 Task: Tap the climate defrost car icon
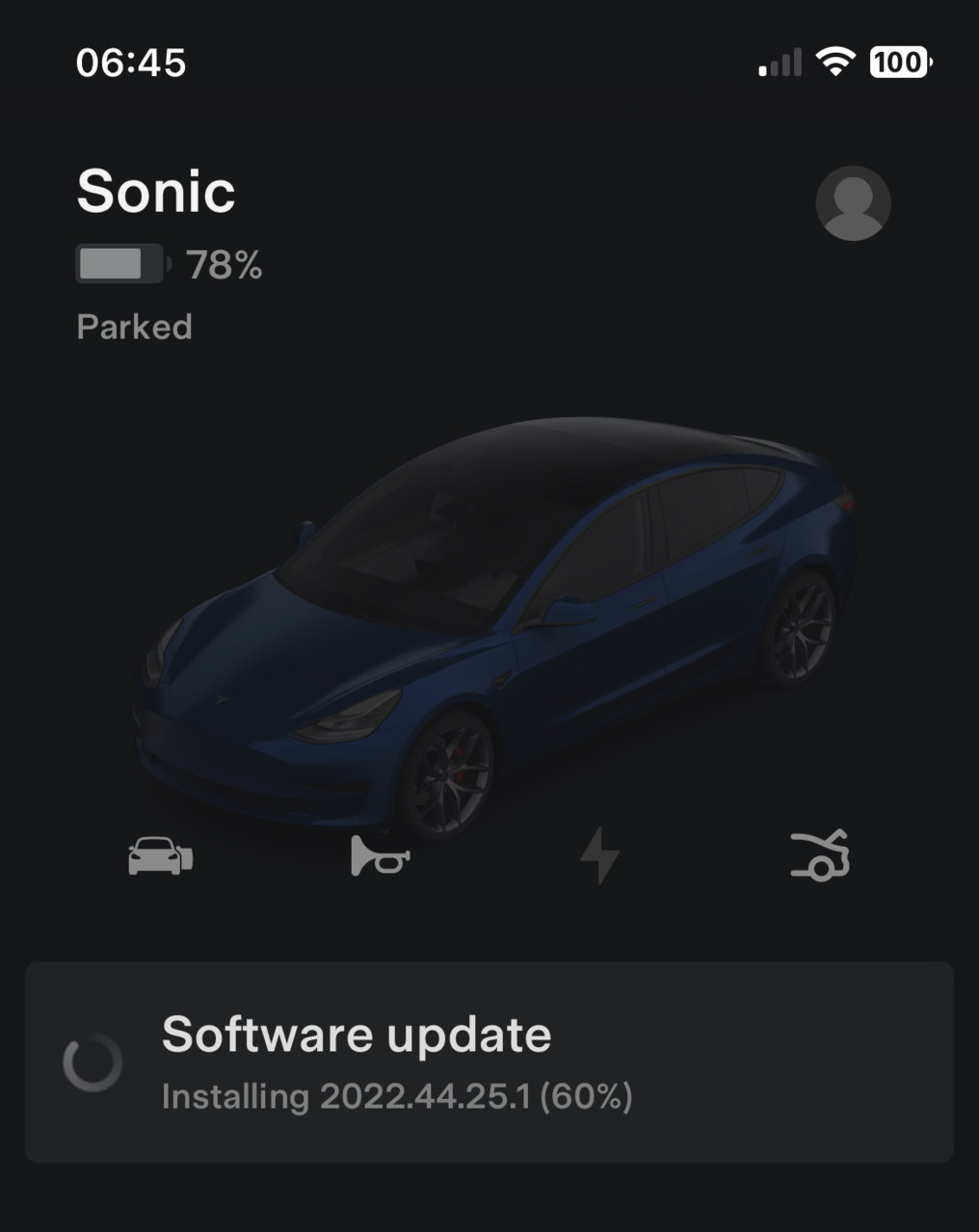point(160,855)
